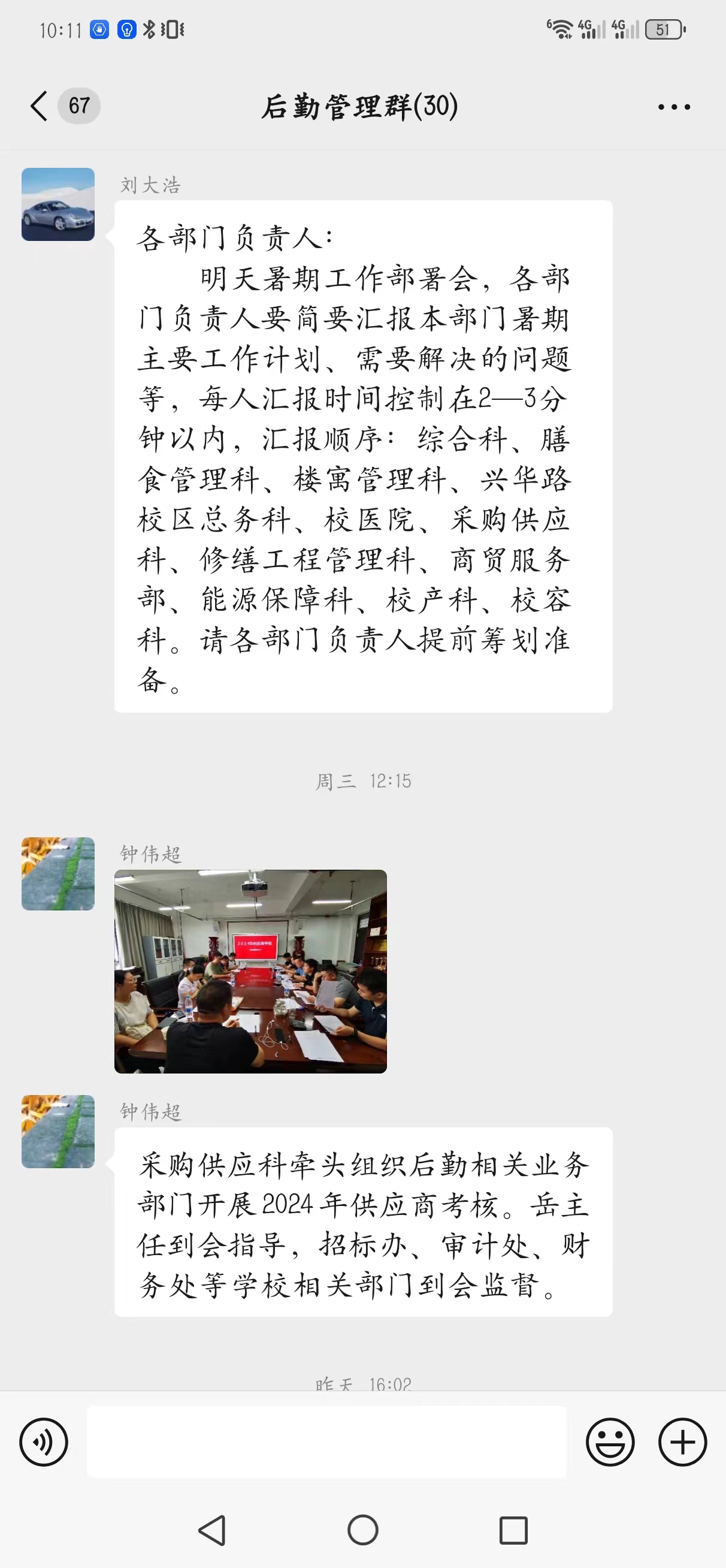Open the group chat overflow menu
This screenshot has width=726, height=1568.
674,107
